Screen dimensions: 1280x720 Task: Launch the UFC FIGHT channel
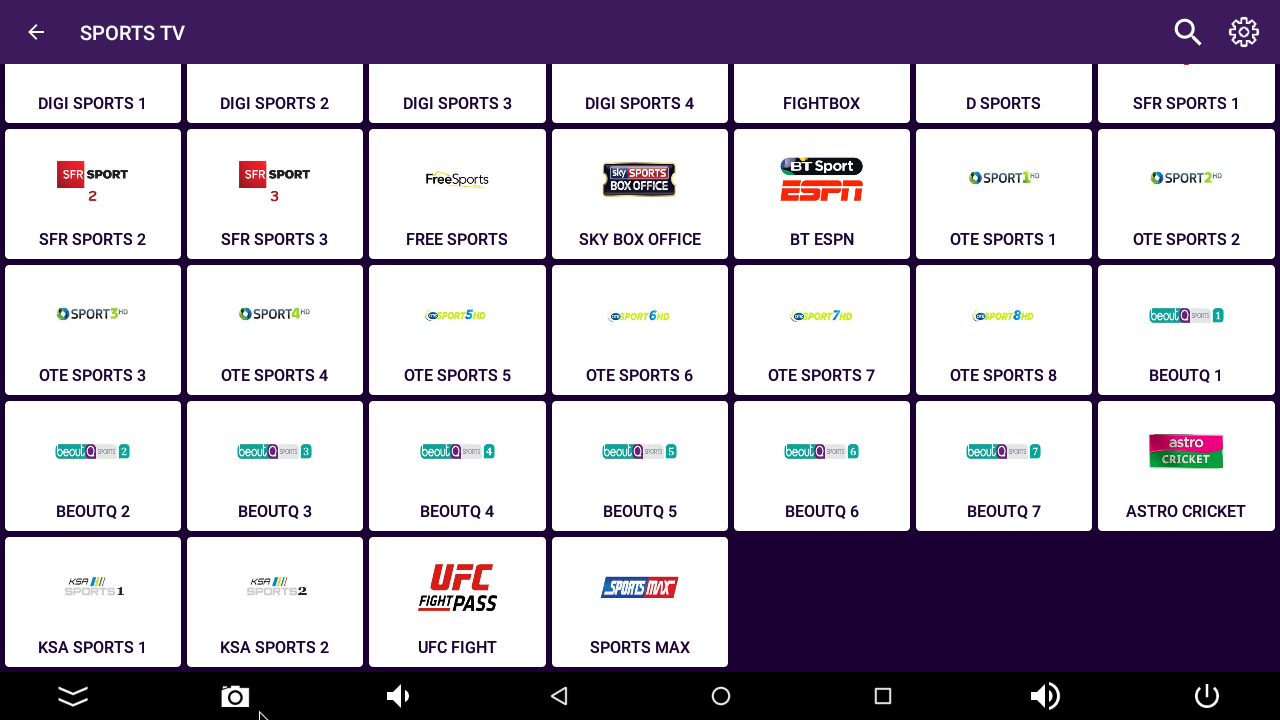click(457, 602)
